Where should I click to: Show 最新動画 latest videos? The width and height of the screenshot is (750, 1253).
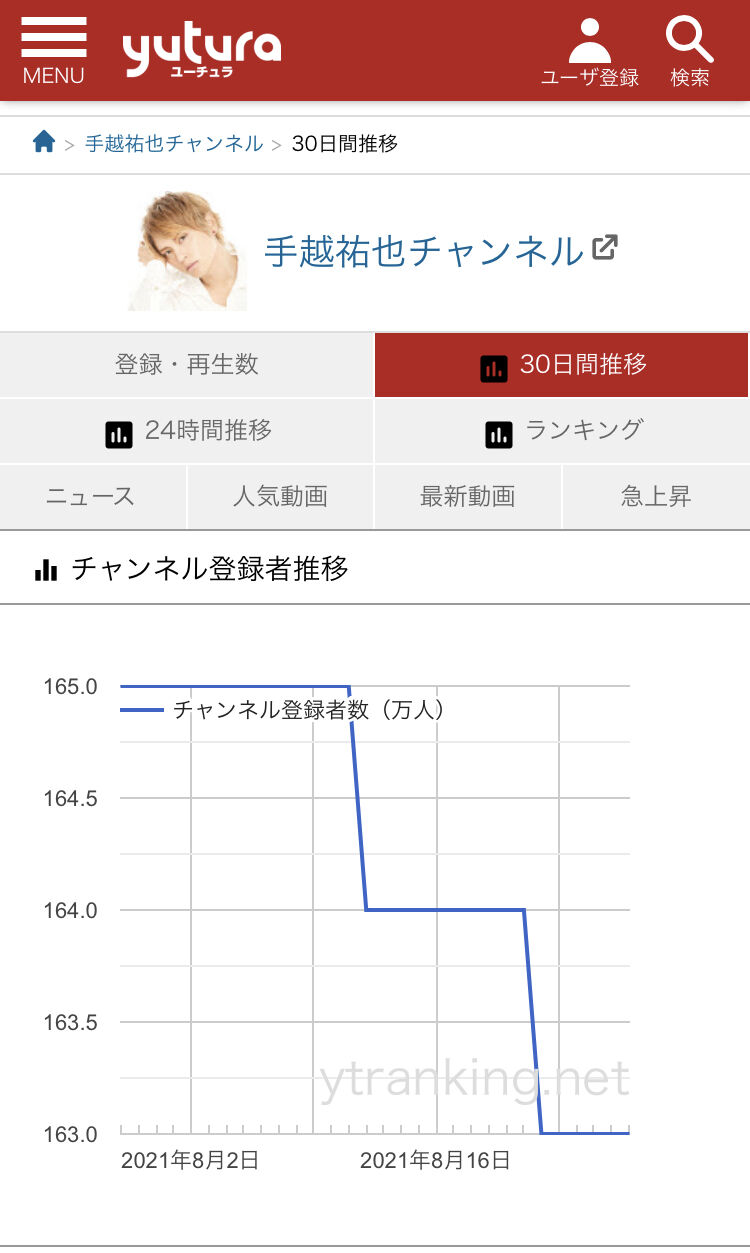click(x=468, y=497)
